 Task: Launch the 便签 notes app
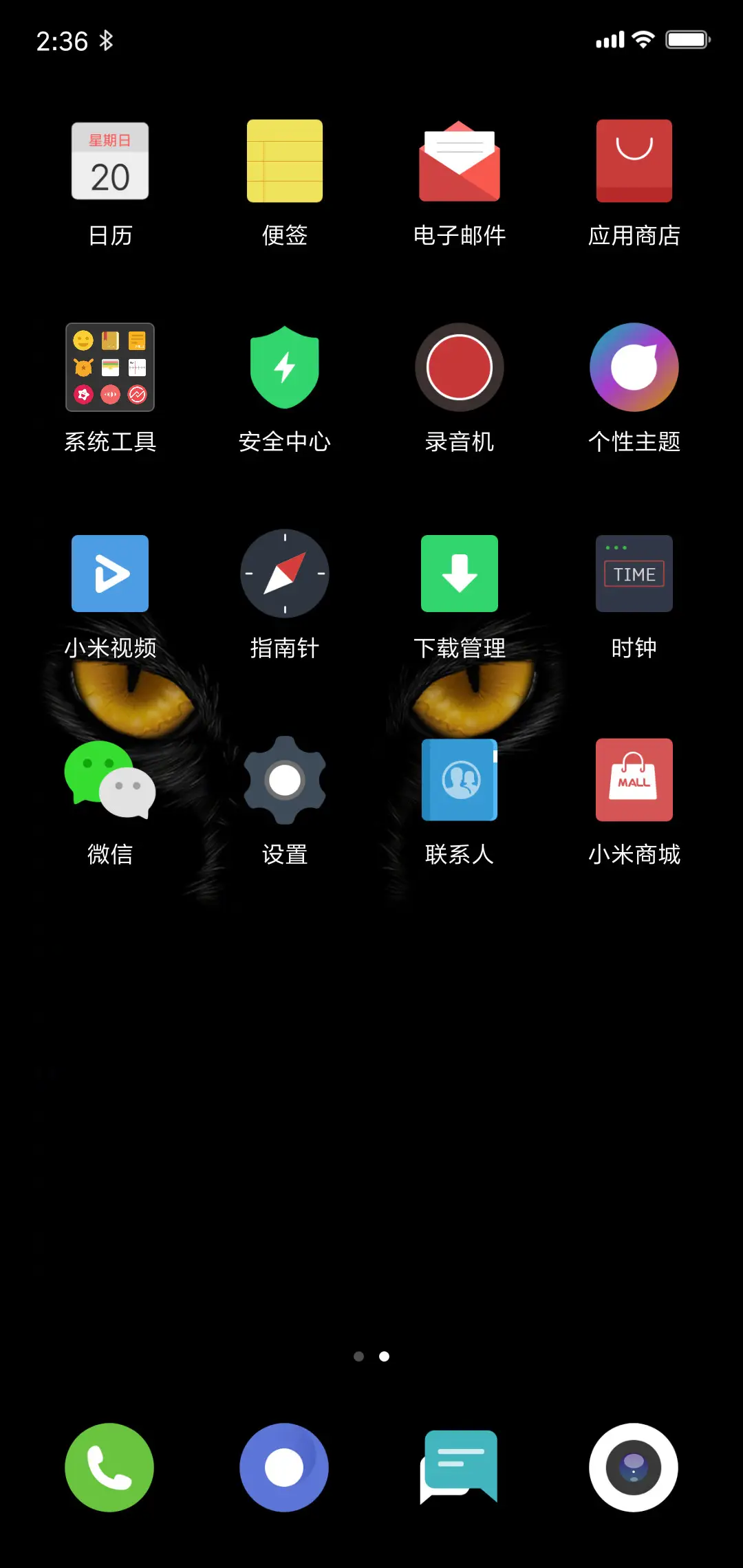pyautogui.click(x=284, y=160)
